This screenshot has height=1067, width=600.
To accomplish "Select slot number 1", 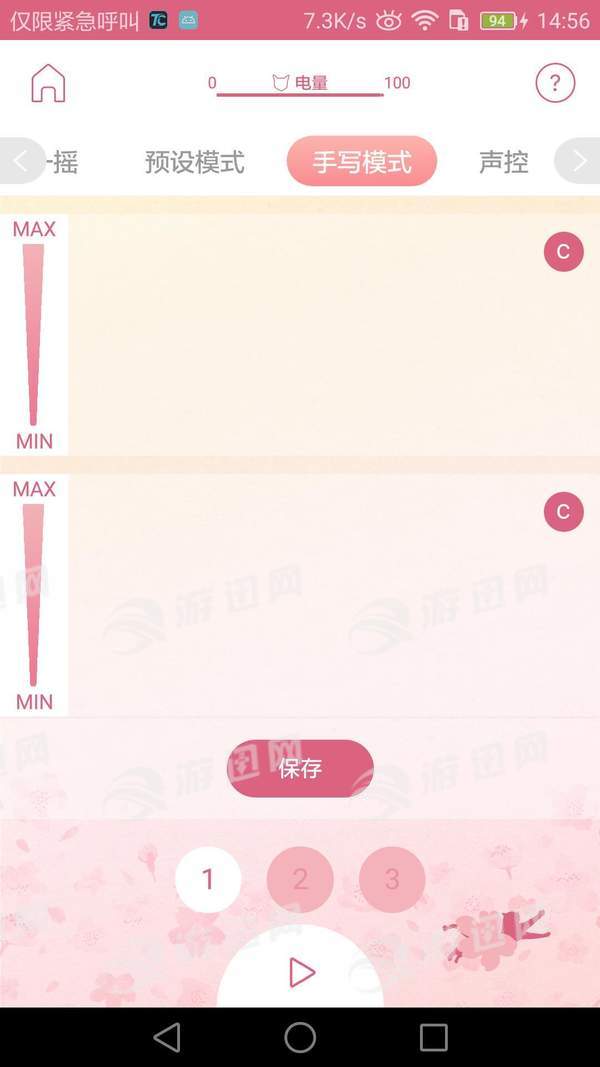I will [208, 880].
